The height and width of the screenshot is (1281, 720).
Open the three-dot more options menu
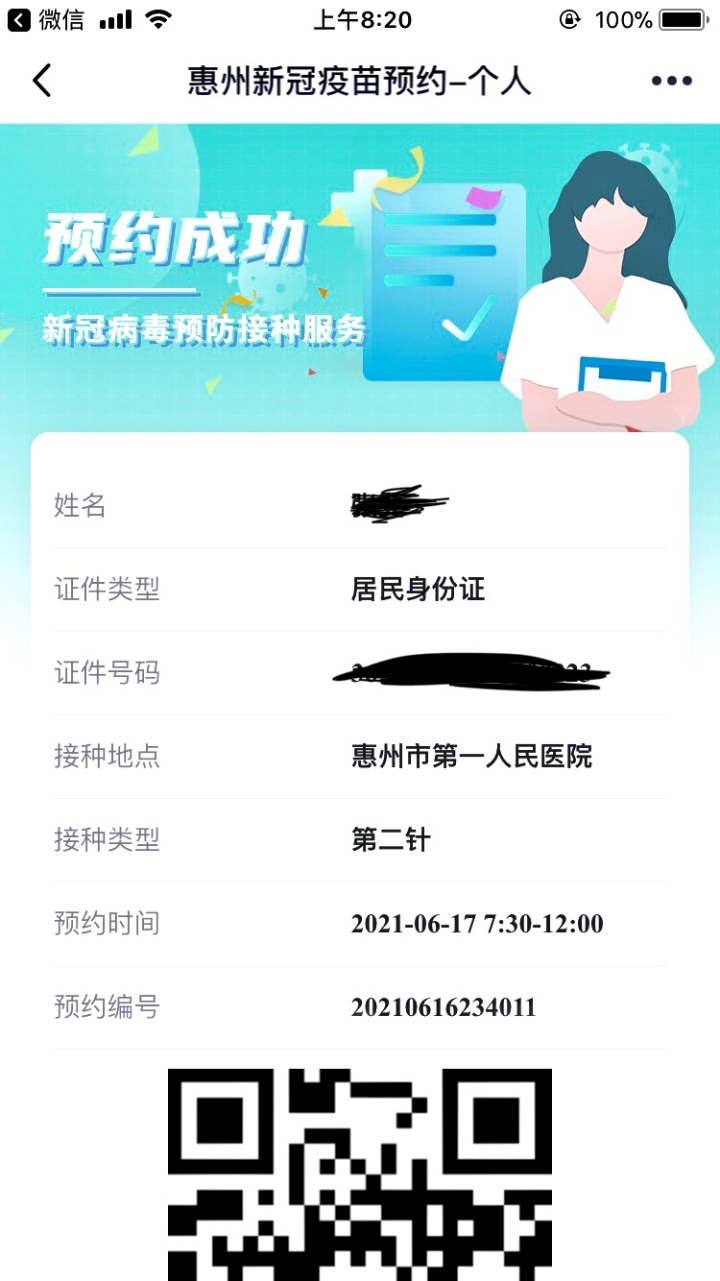(x=671, y=81)
